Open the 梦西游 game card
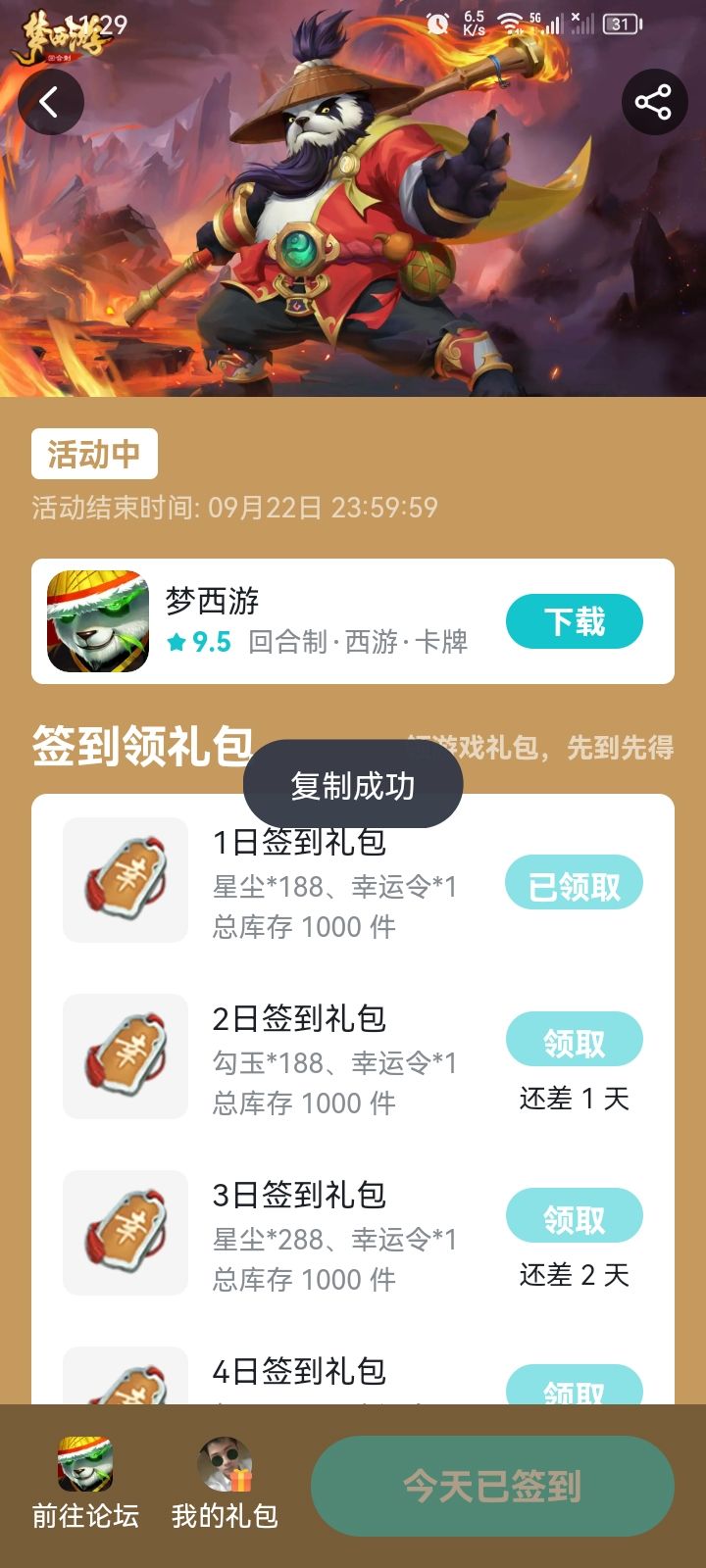706x1568 pixels. [353, 621]
